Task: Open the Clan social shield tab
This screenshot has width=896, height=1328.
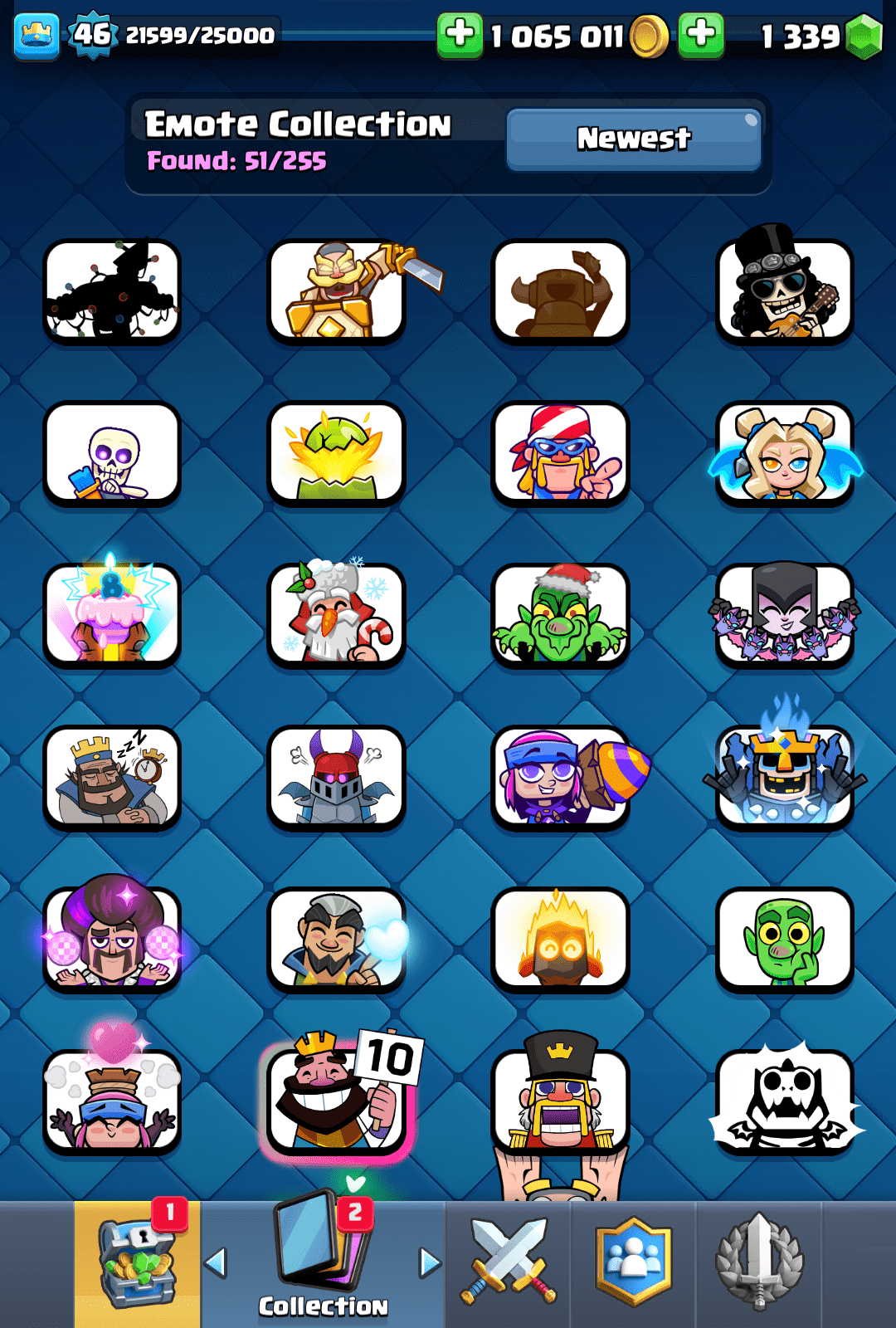Action: [x=634, y=1262]
